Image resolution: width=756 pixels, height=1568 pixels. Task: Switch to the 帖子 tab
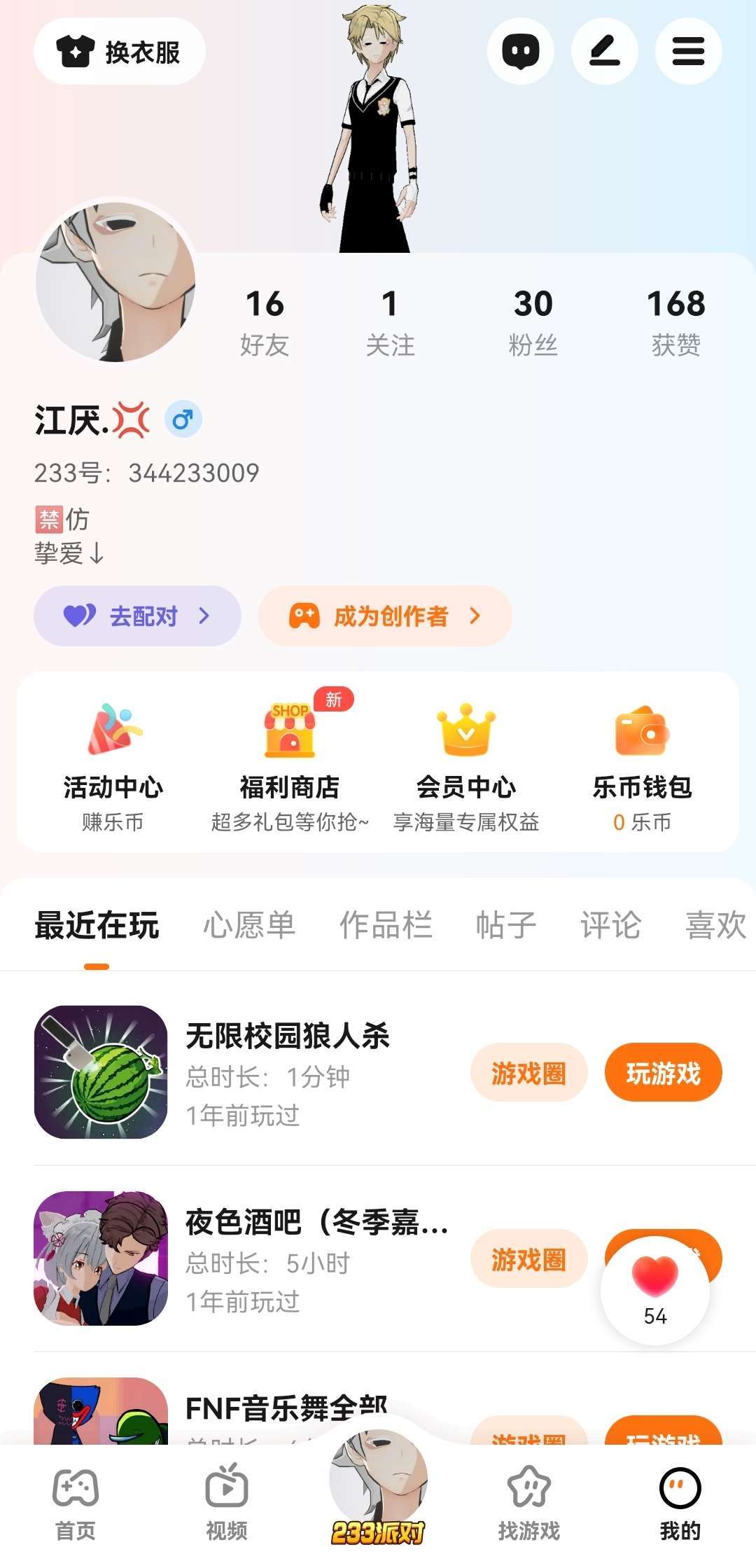tap(505, 925)
